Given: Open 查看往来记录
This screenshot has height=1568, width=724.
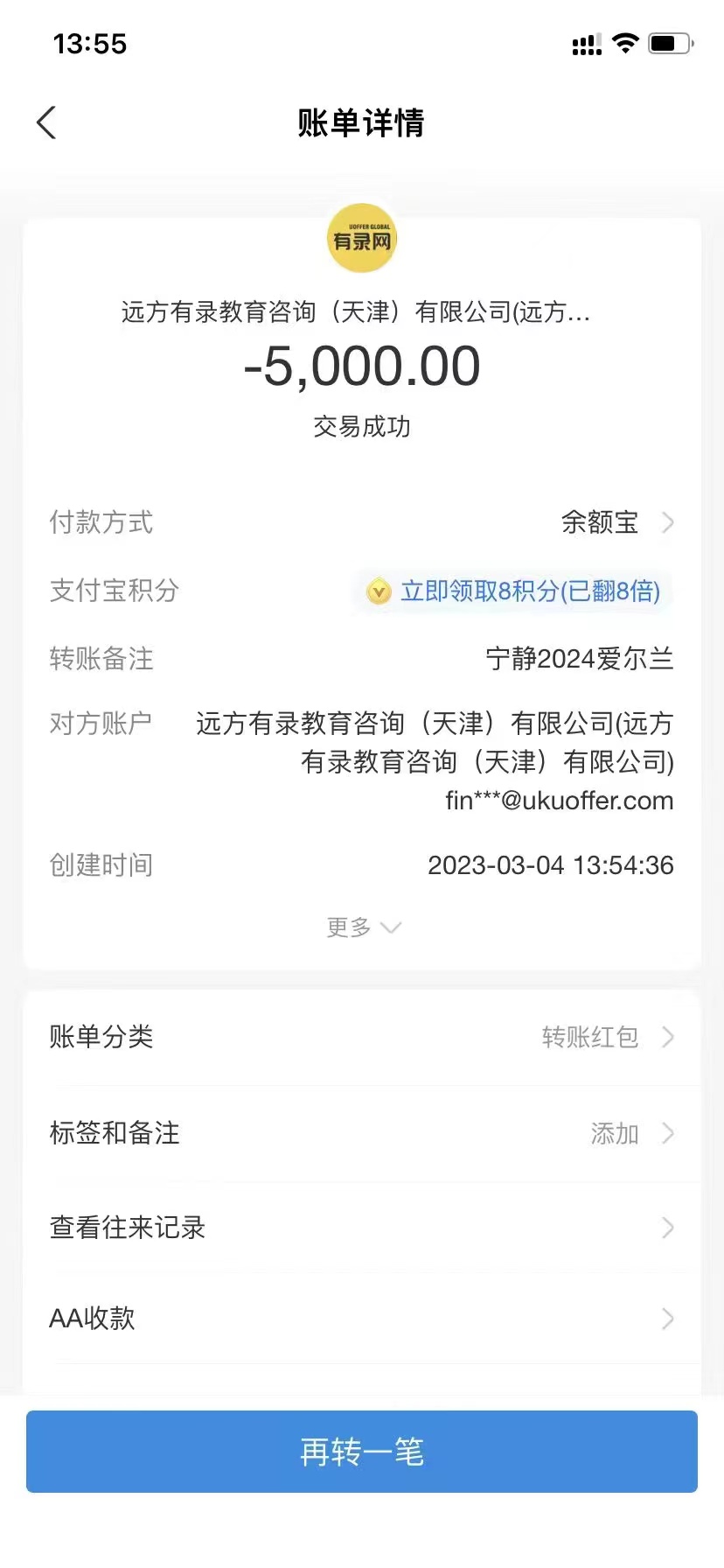Looking at the screenshot, I should [x=362, y=1228].
